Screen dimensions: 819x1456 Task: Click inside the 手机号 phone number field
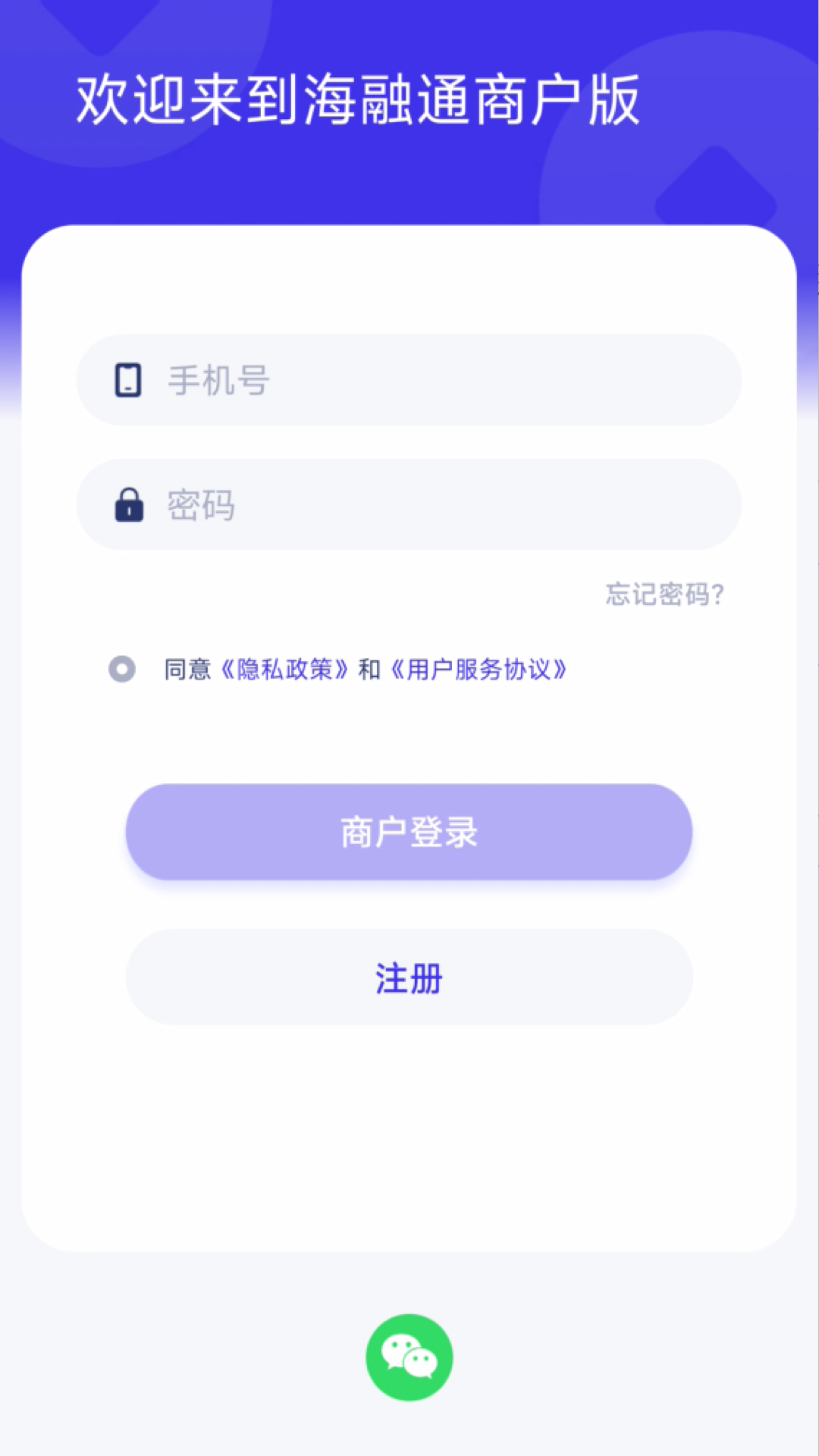click(x=409, y=381)
